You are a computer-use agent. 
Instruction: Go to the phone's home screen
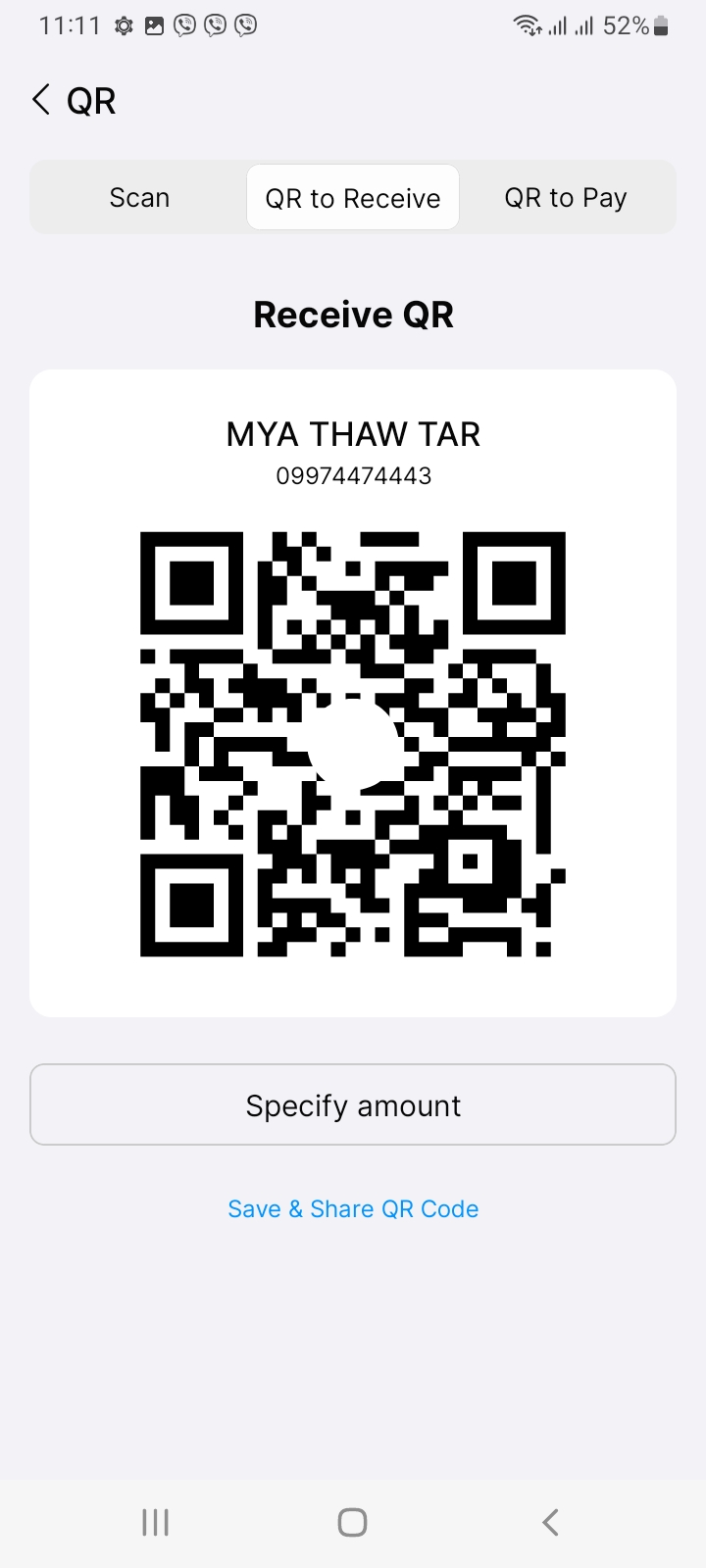point(352,1522)
